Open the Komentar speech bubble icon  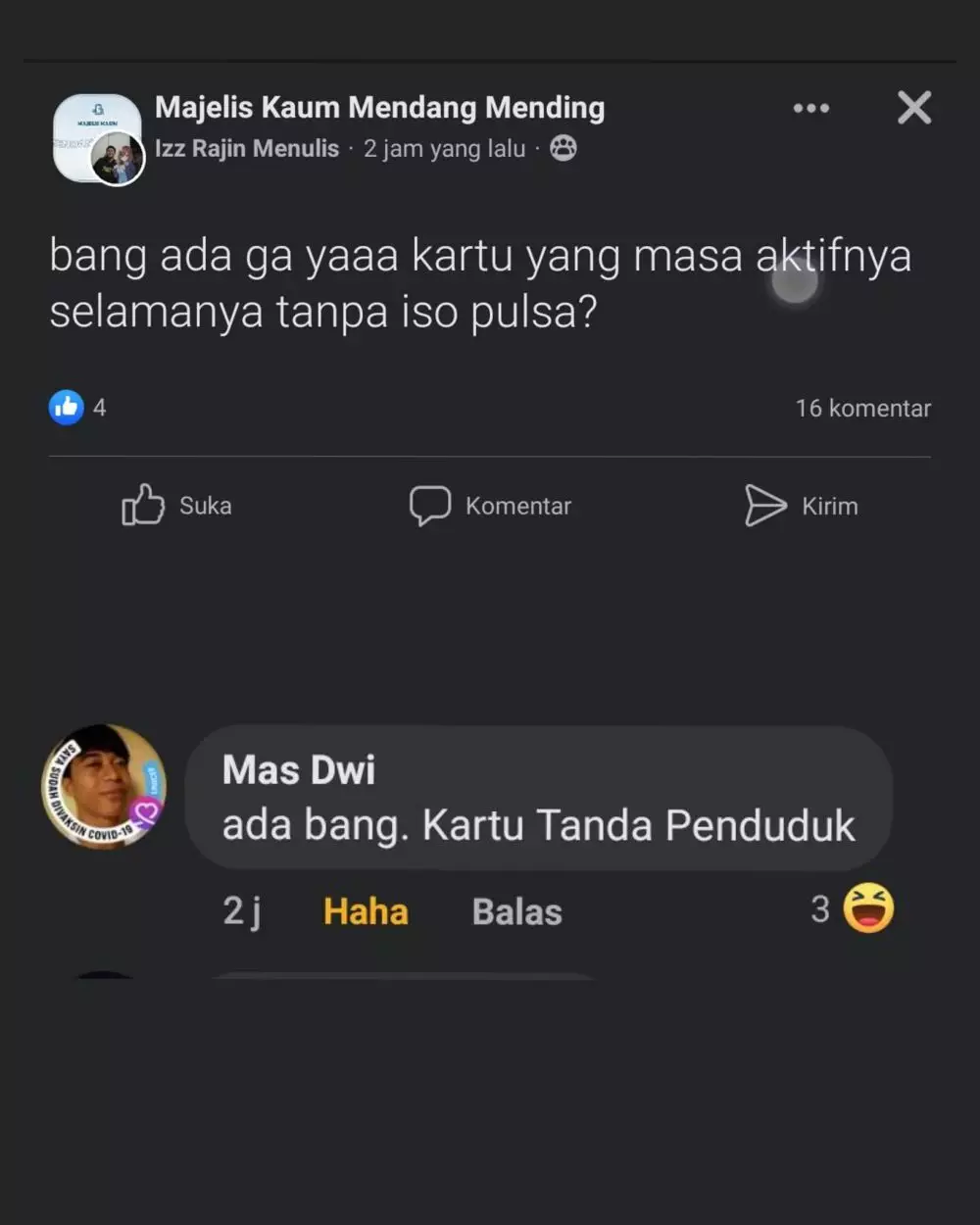tap(429, 506)
